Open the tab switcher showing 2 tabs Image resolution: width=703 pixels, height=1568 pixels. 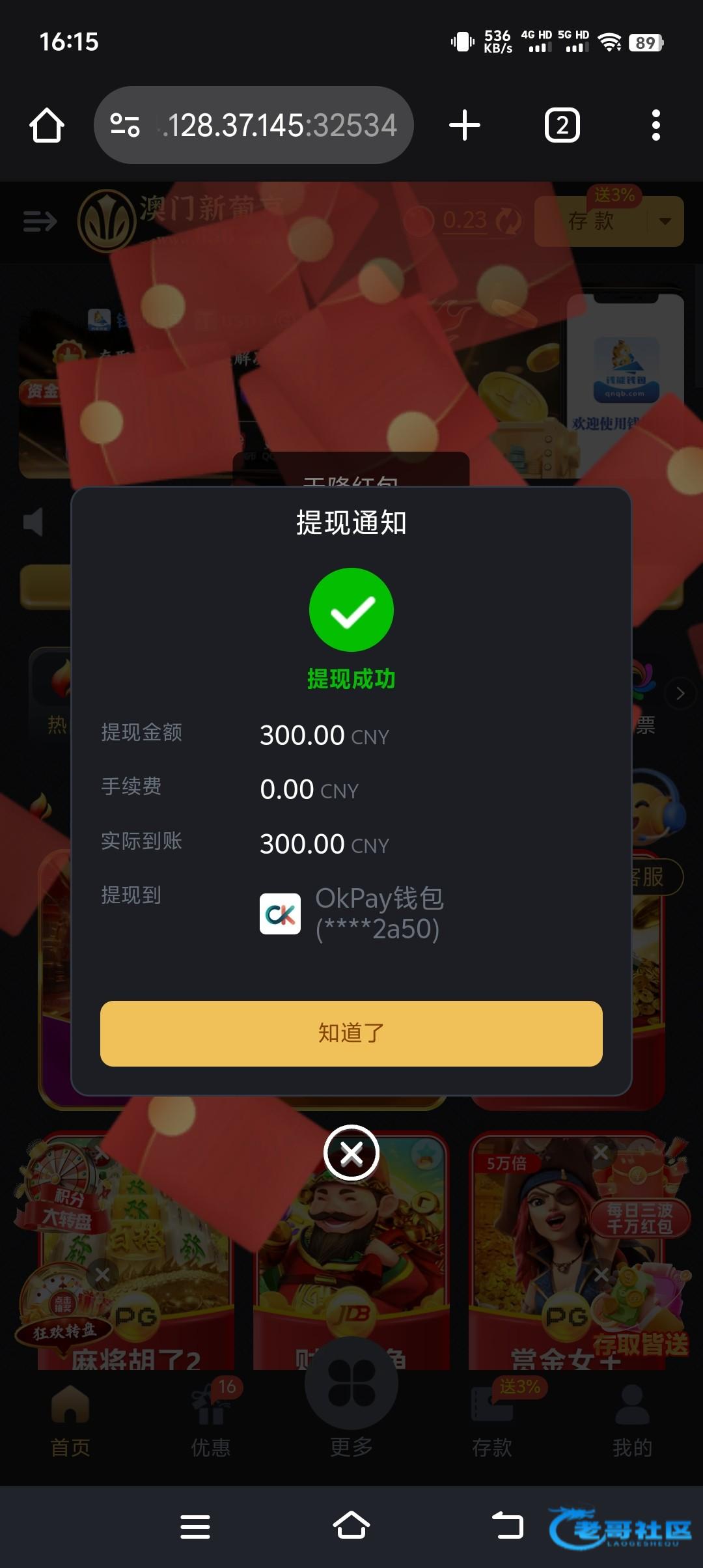[x=562, y=125]
